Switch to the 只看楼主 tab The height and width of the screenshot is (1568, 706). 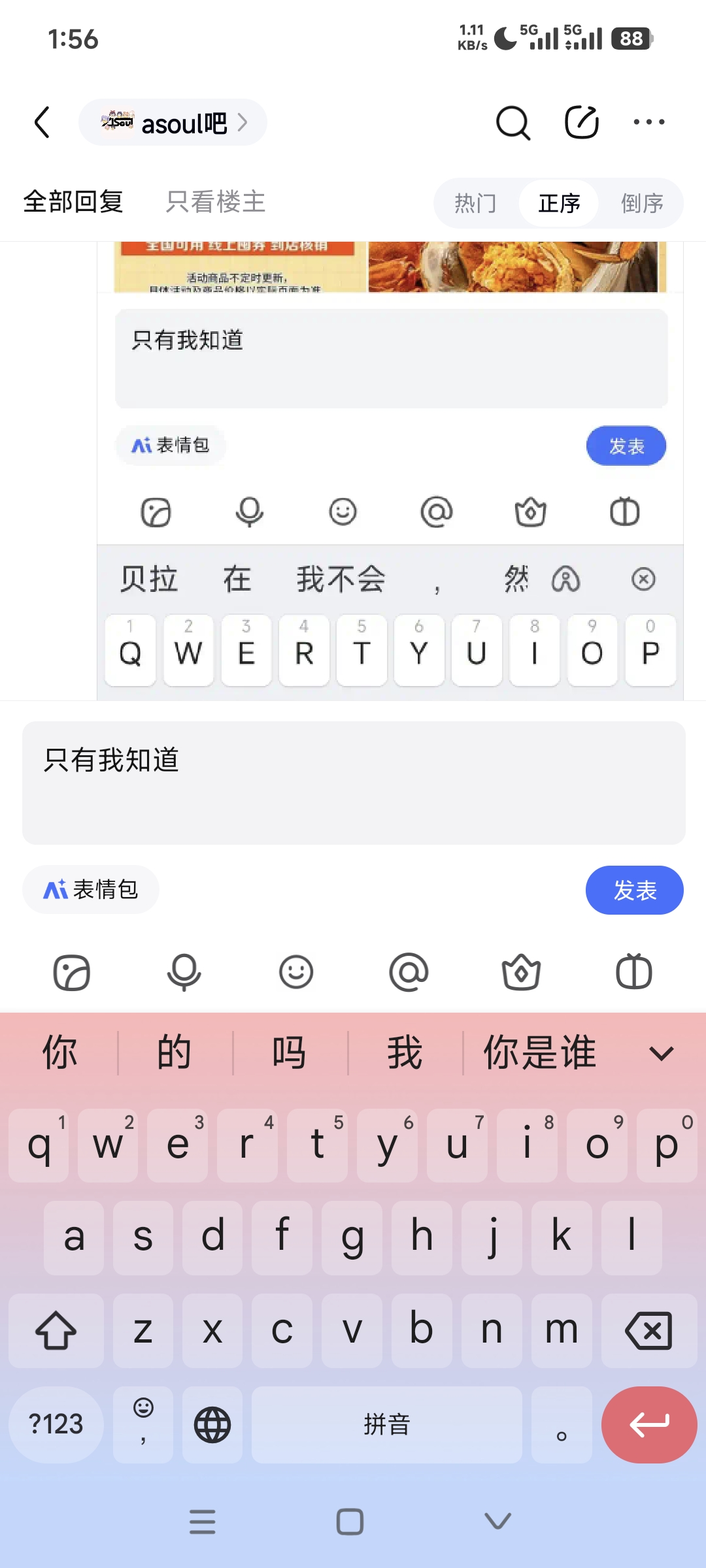coord(215,202)
